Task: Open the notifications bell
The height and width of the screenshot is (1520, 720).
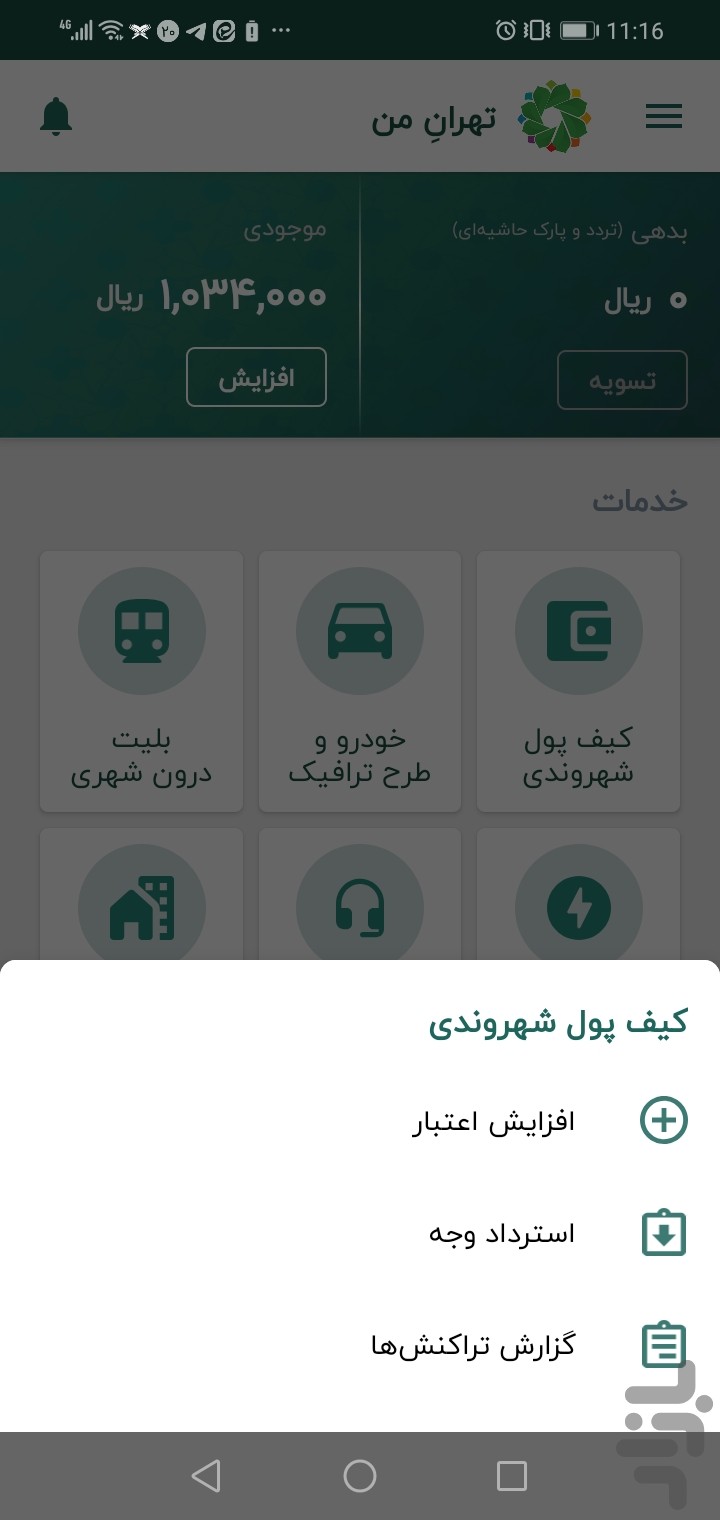Action: tap(56, 117)
